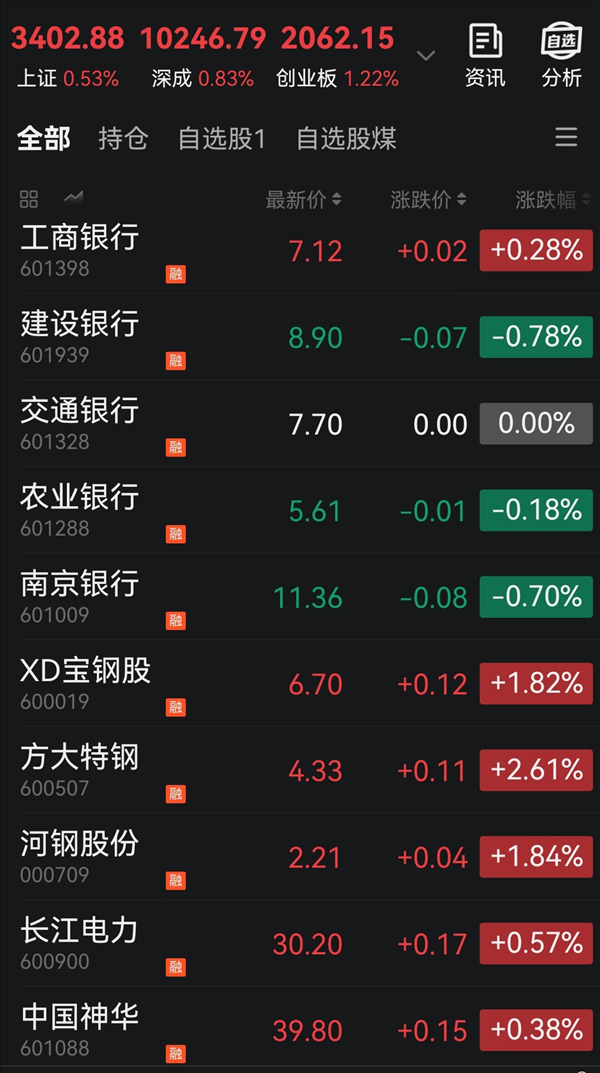View 方大特钢 stock details
Viewport: 600px width, 1073px height.
click(x=300, y=771)
